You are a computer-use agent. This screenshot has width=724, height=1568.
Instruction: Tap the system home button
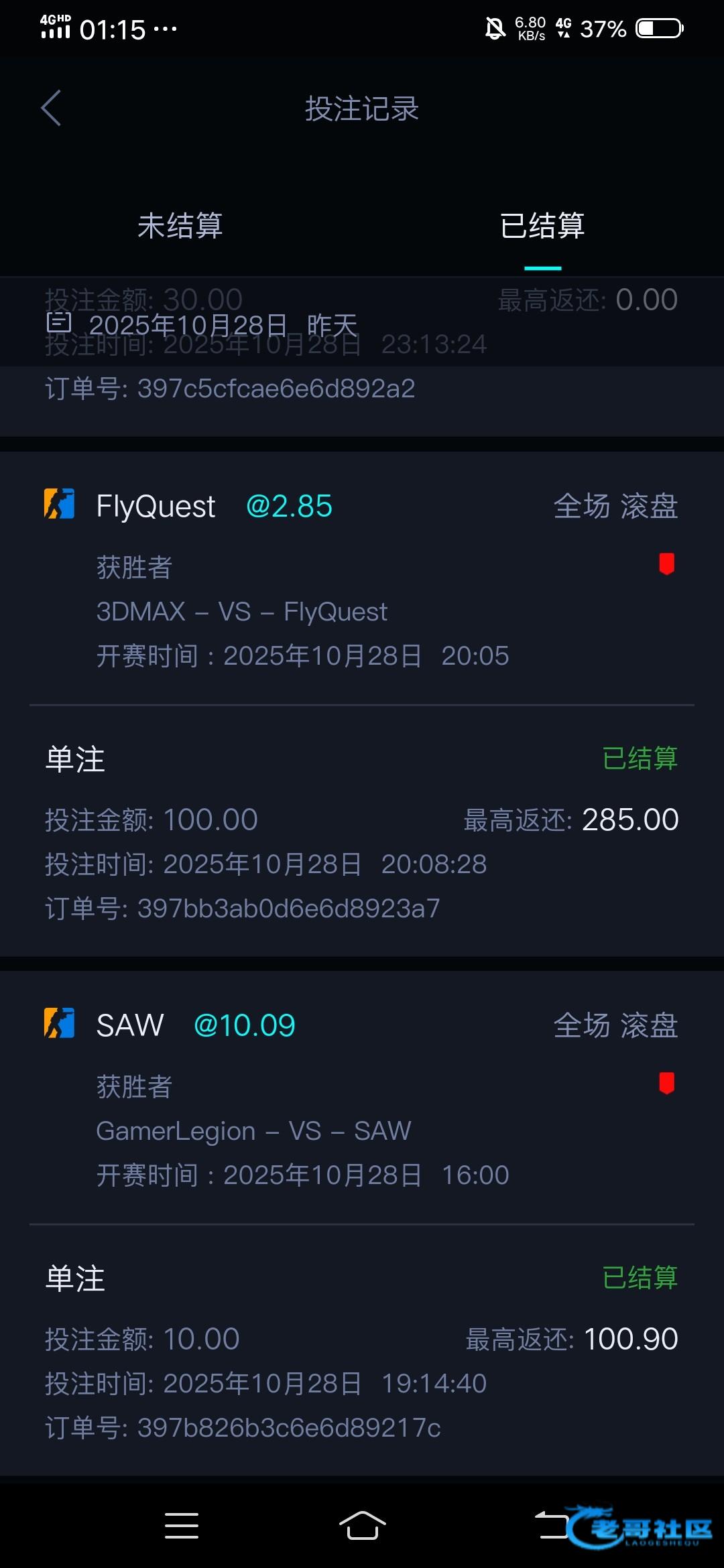(362, 1526)
